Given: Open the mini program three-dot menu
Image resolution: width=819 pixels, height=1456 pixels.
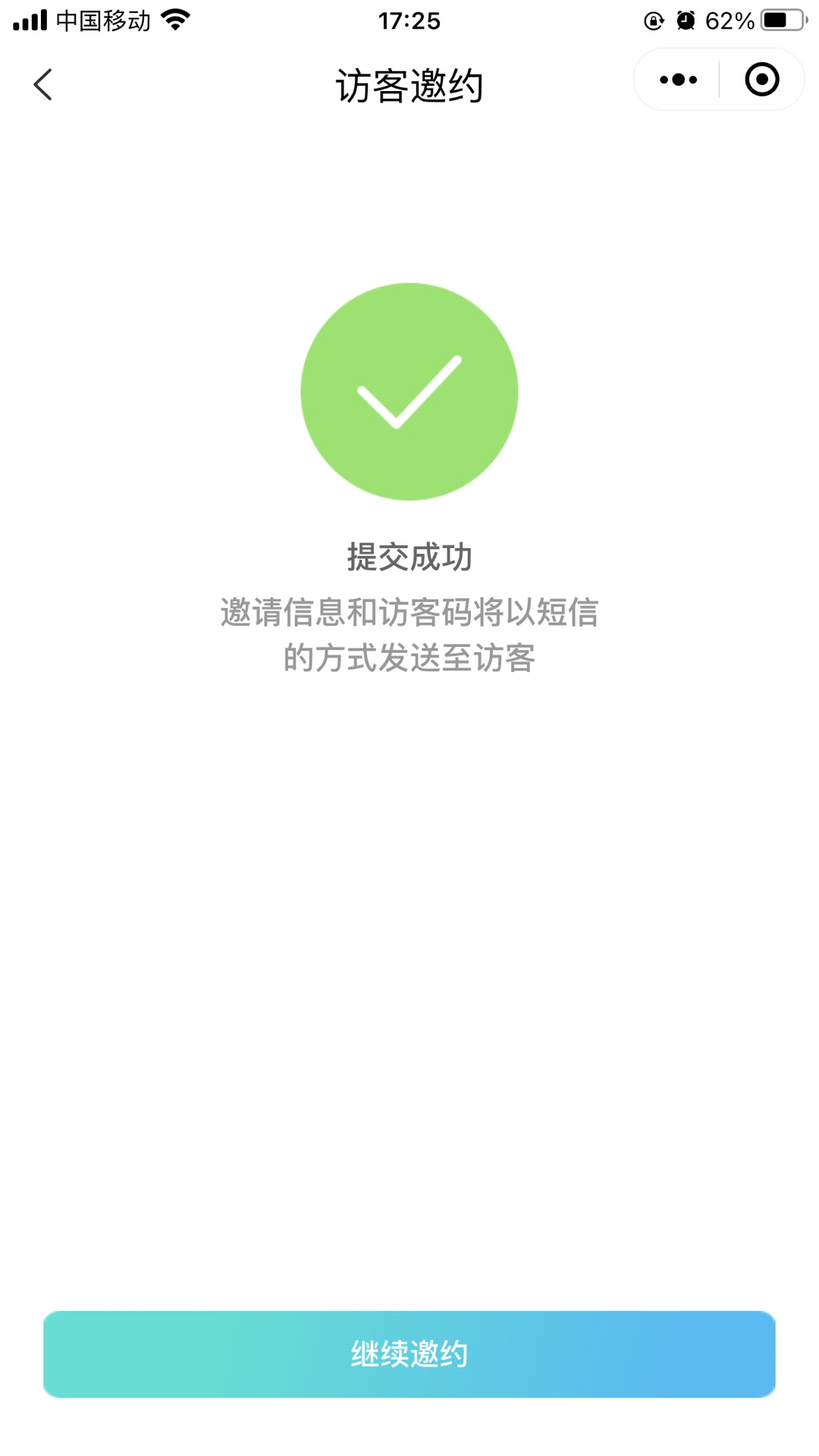Looking at the screenshot, I should click(678, 80).
